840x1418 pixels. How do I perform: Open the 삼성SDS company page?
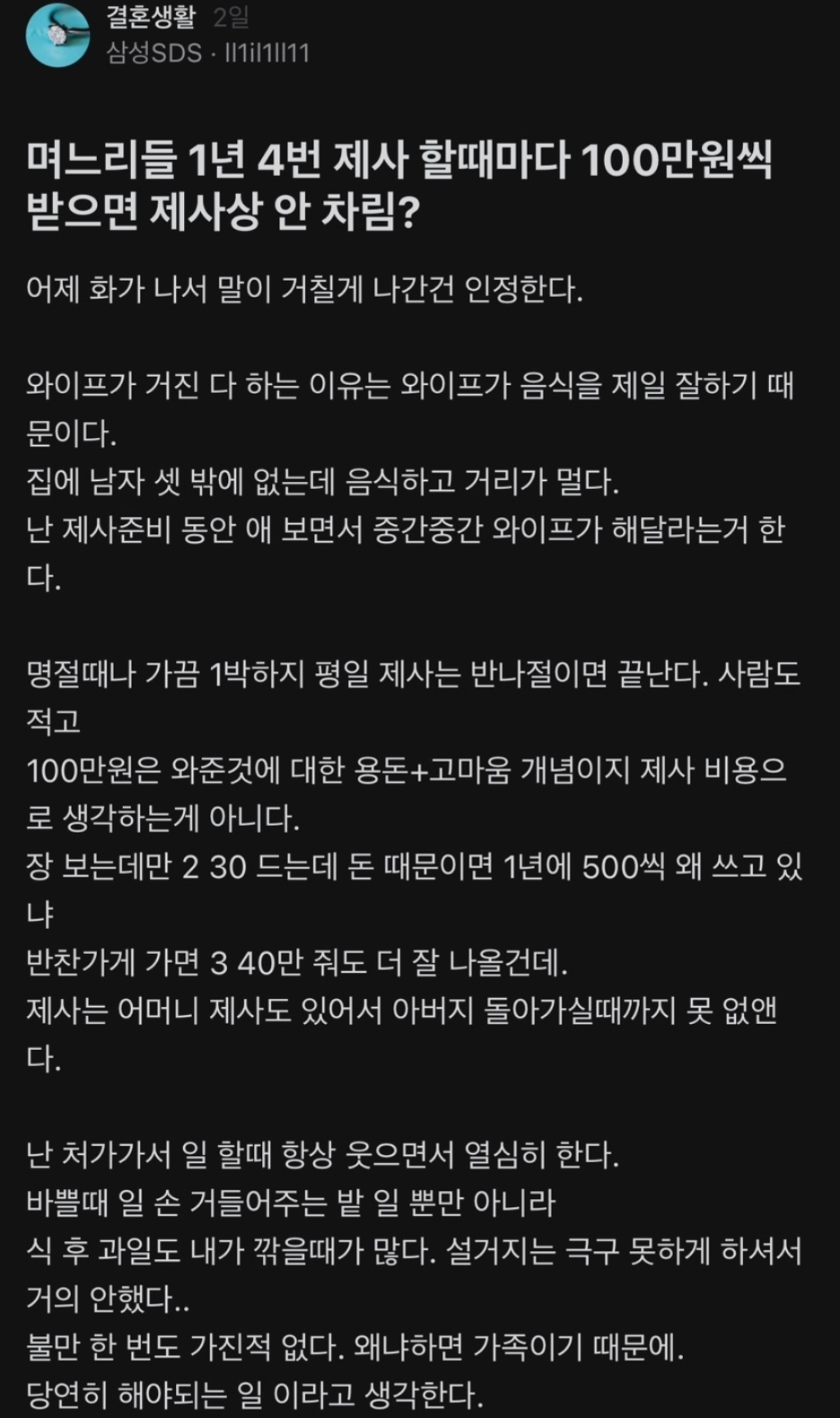pyautogui.click(x=154, y=53)
